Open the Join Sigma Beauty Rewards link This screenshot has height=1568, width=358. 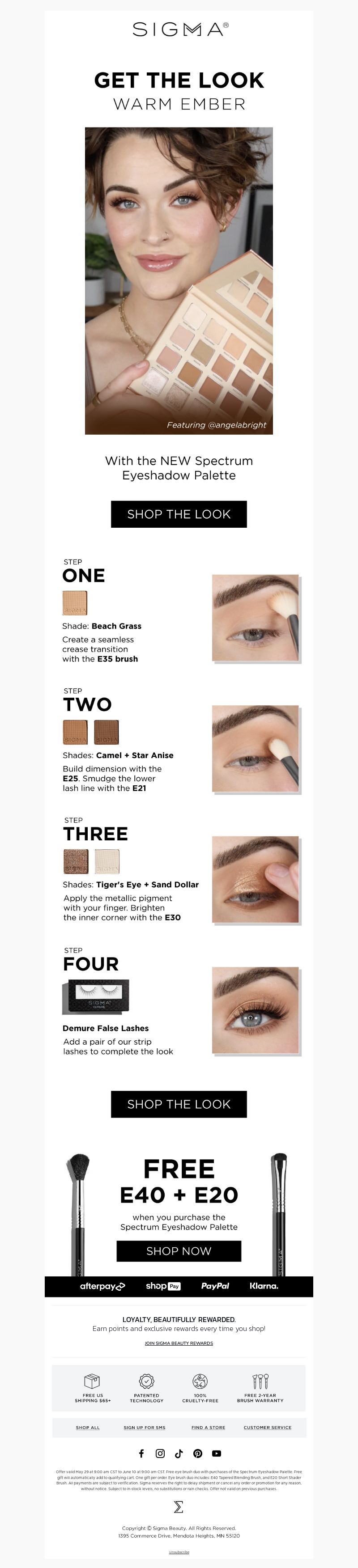[x=179, y=1343]
